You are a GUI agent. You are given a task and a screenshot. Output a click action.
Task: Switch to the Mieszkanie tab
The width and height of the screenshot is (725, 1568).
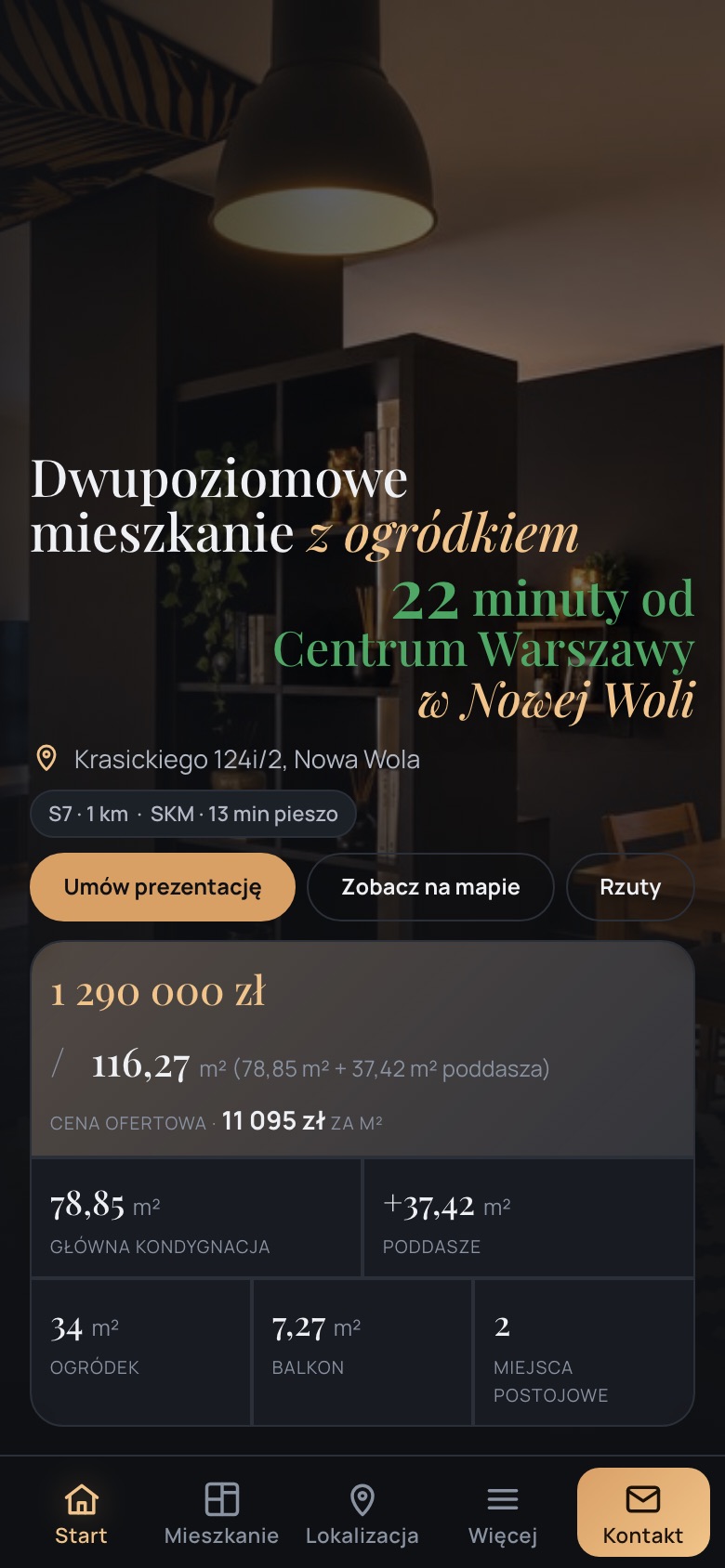(221, 1514)
